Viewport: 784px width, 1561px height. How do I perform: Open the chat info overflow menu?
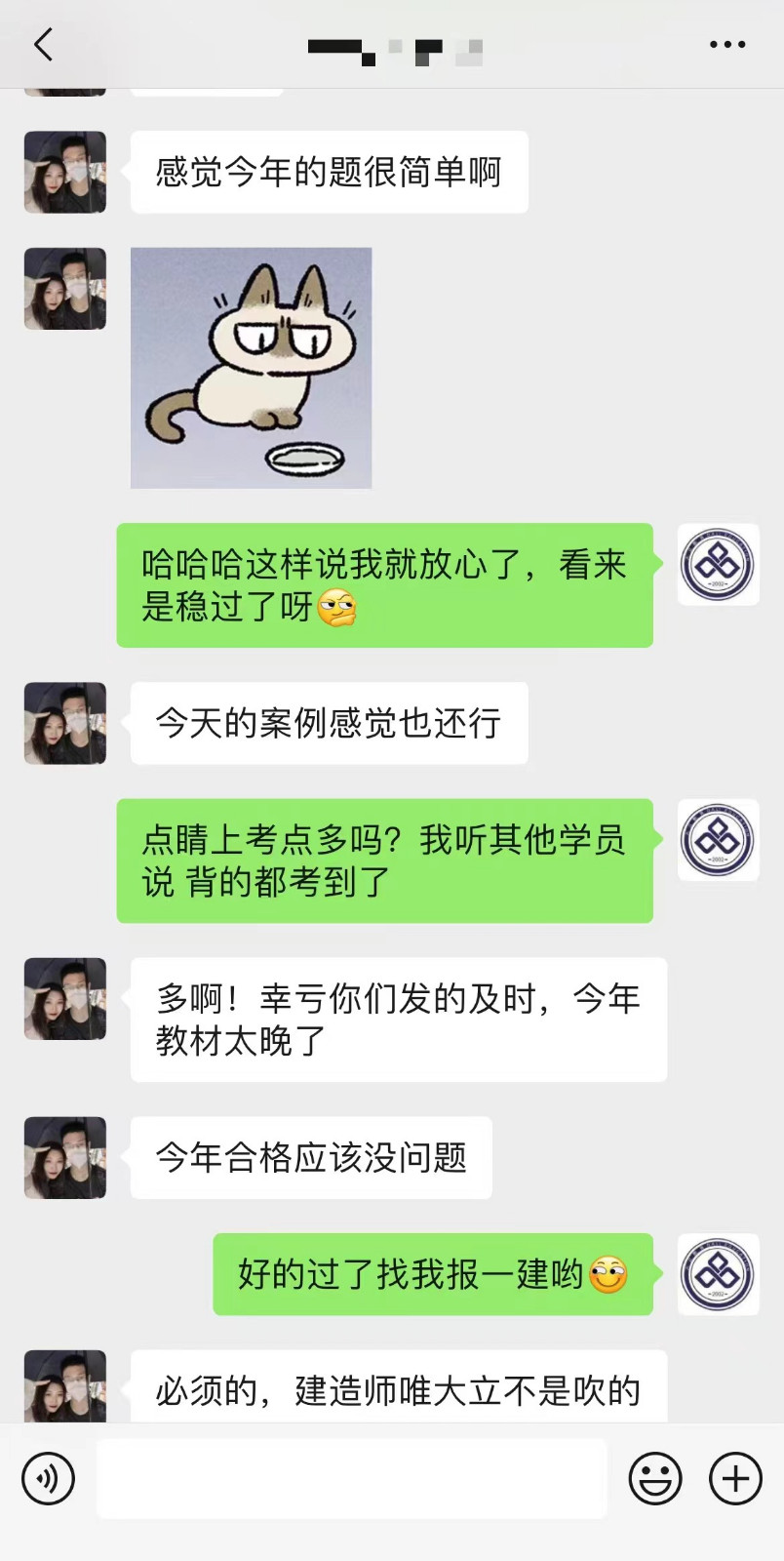pos(727,45)
